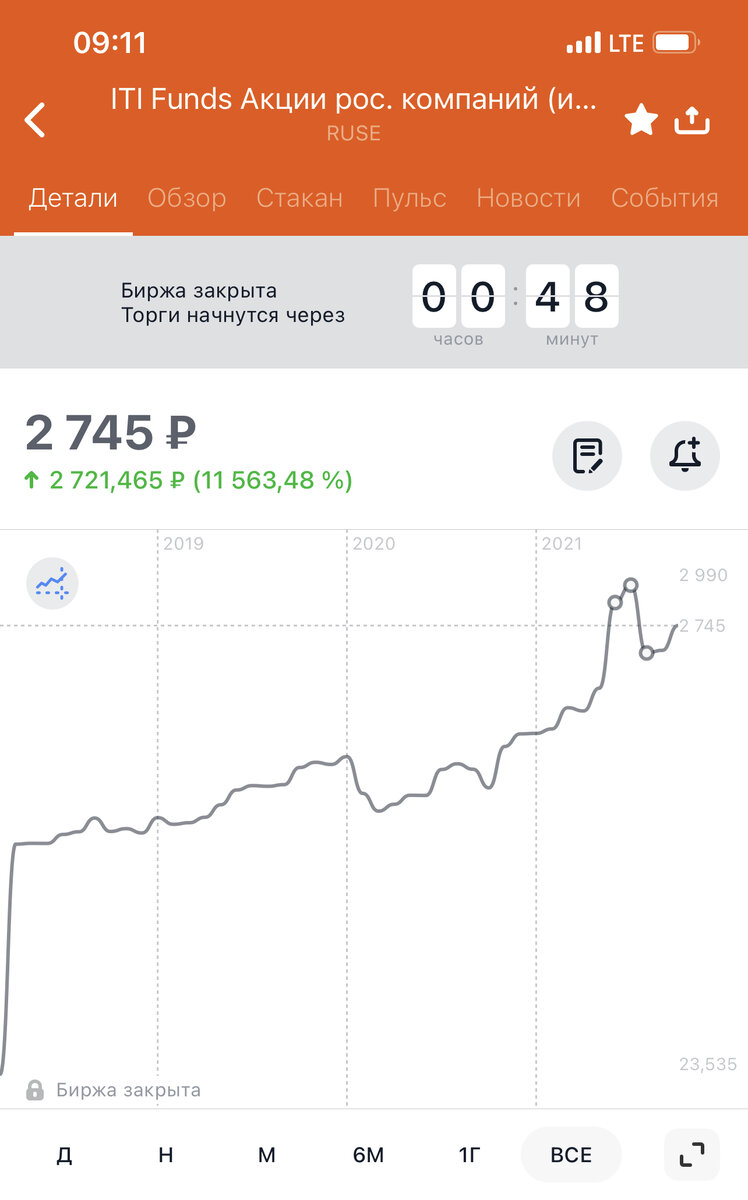Share this fund page
This screenshot has height=1200, width=748.
692,121
